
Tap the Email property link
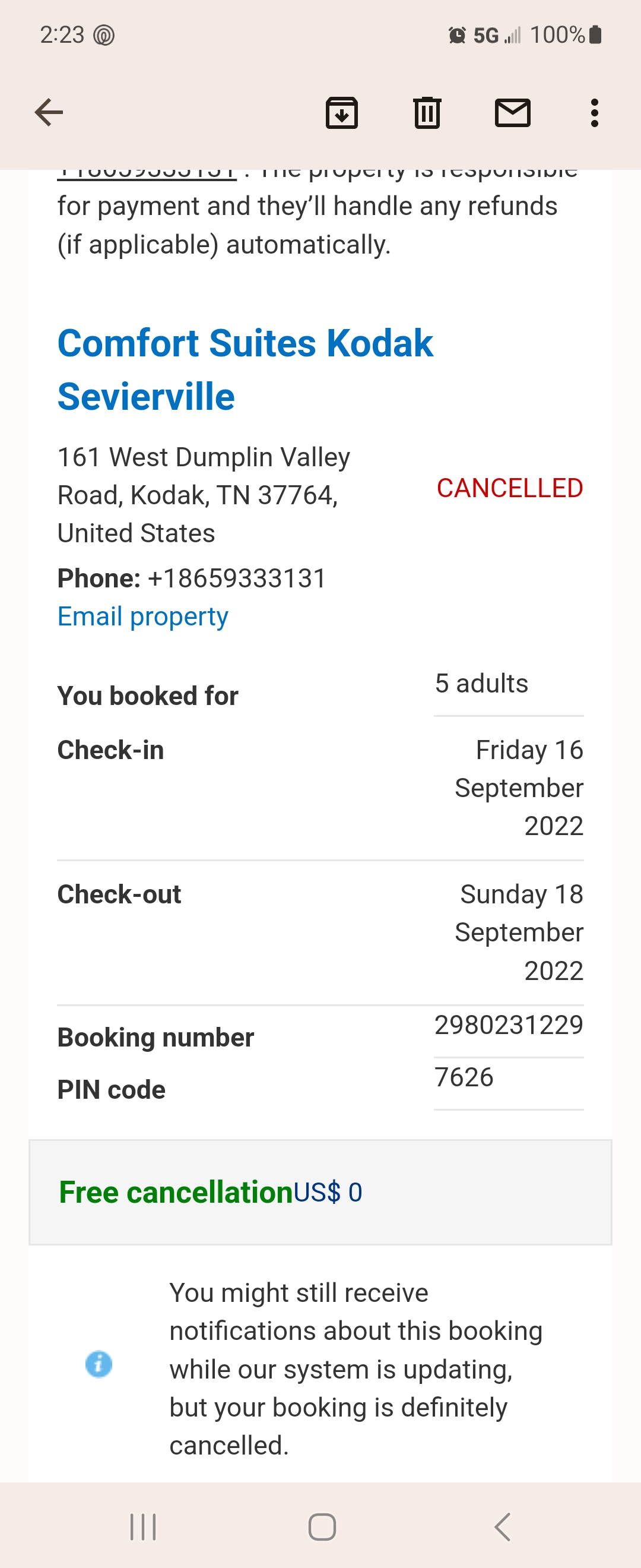(143, 617)
